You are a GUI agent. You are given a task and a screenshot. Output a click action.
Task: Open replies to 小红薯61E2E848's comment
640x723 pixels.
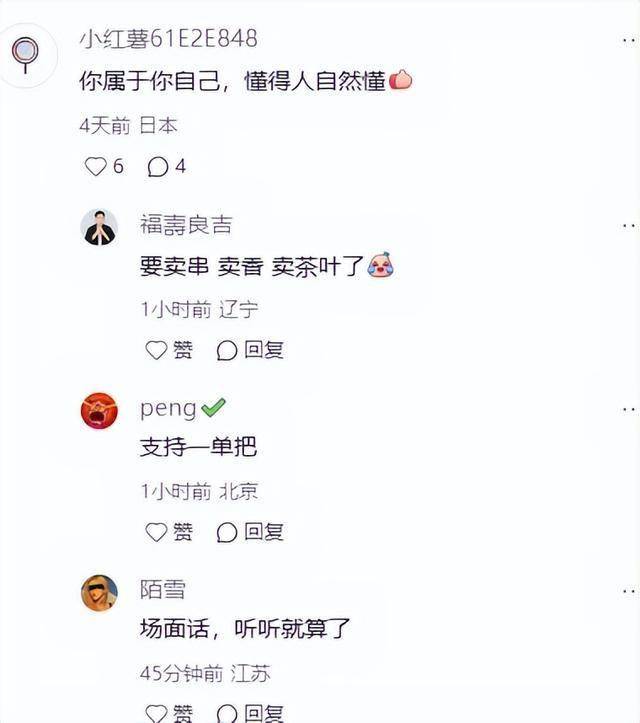tap(158, 167)
